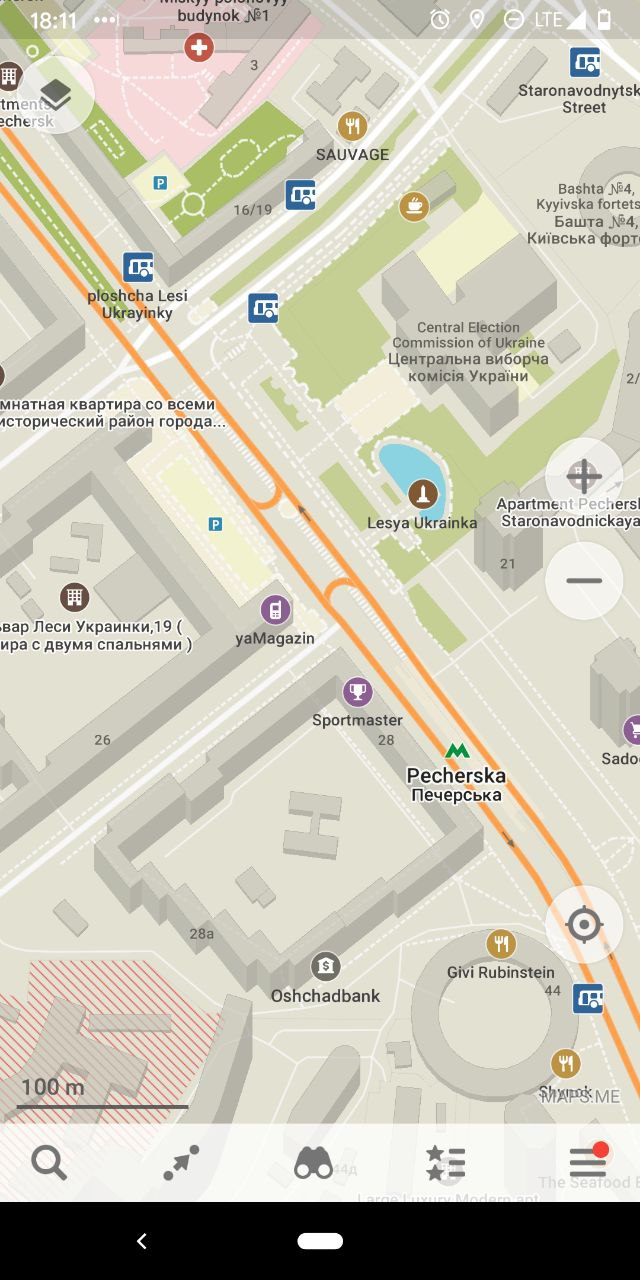Open the discovery binoculars tab
The height and width of the screenshot is (1280, 640).
(x=313, y=1163)
